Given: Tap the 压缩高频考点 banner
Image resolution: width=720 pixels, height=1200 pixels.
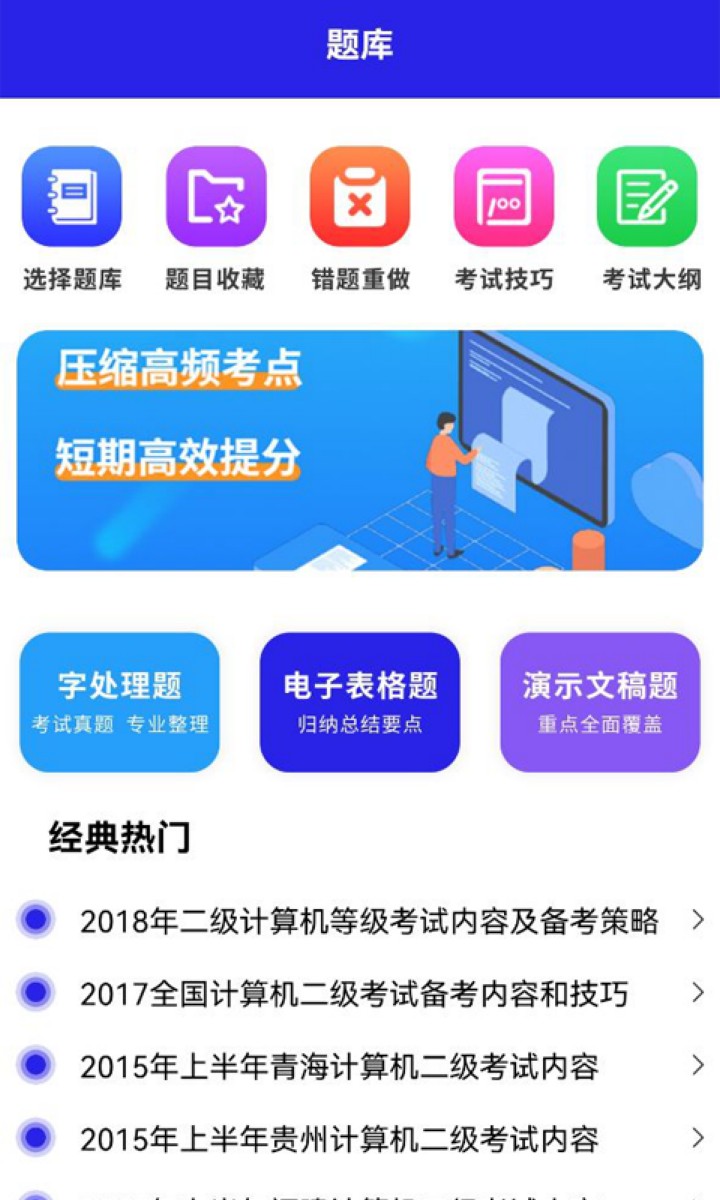Looking at the screenshot, I should (x=360, y=450).
